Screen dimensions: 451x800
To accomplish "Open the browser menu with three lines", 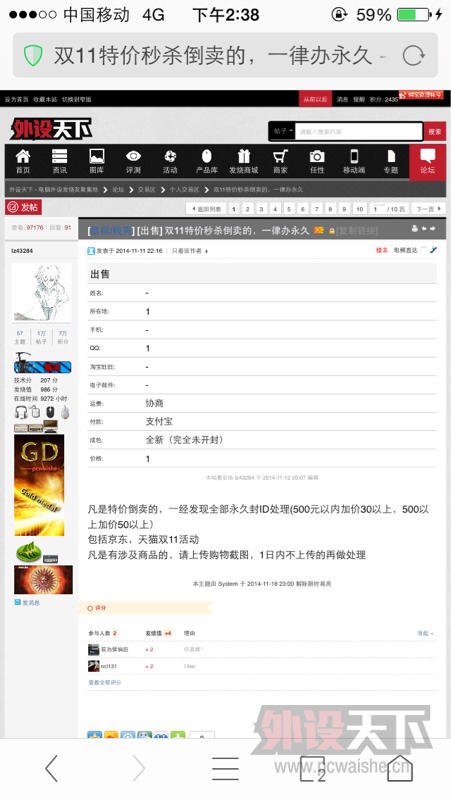I will pyautogui.click(x=226, y=768).
